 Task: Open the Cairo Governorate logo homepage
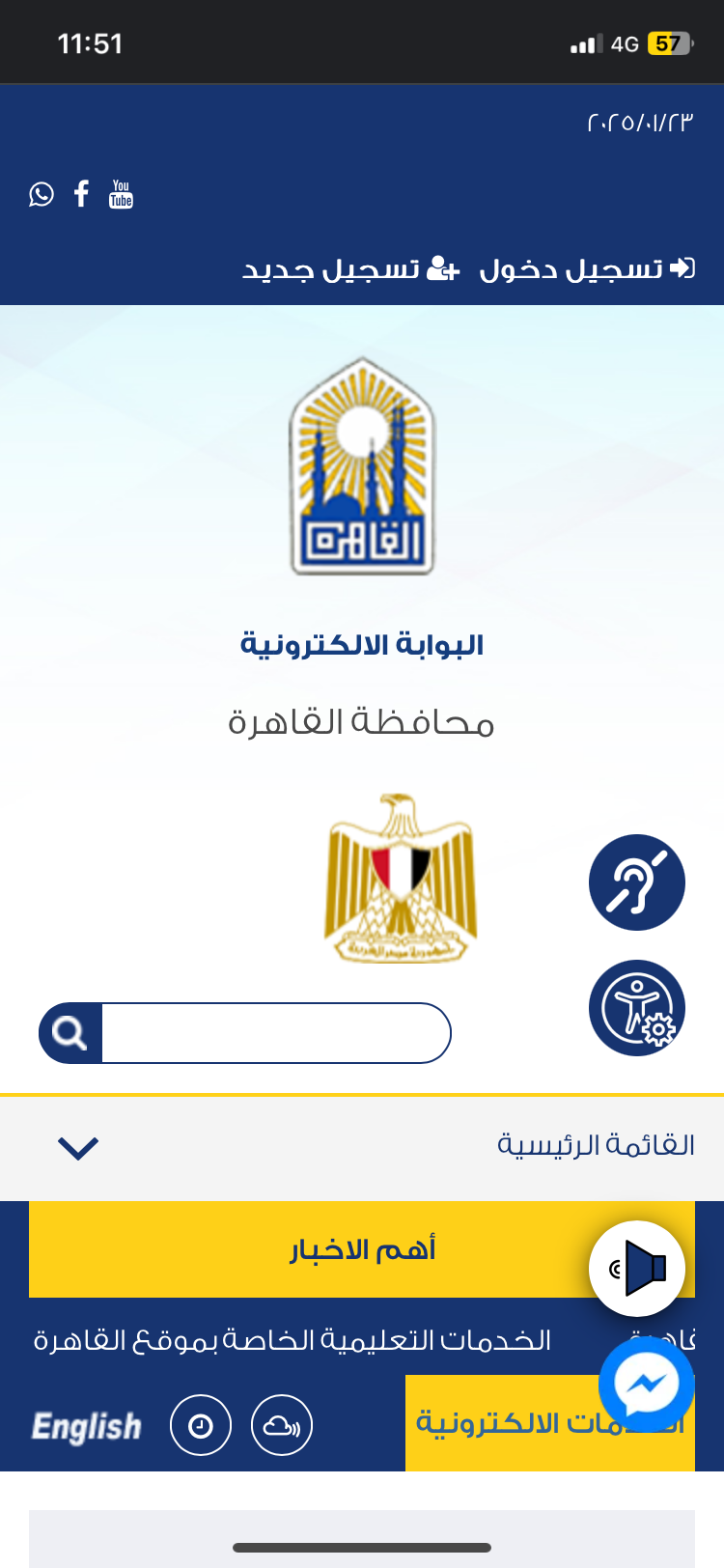(x=362, y=466)
